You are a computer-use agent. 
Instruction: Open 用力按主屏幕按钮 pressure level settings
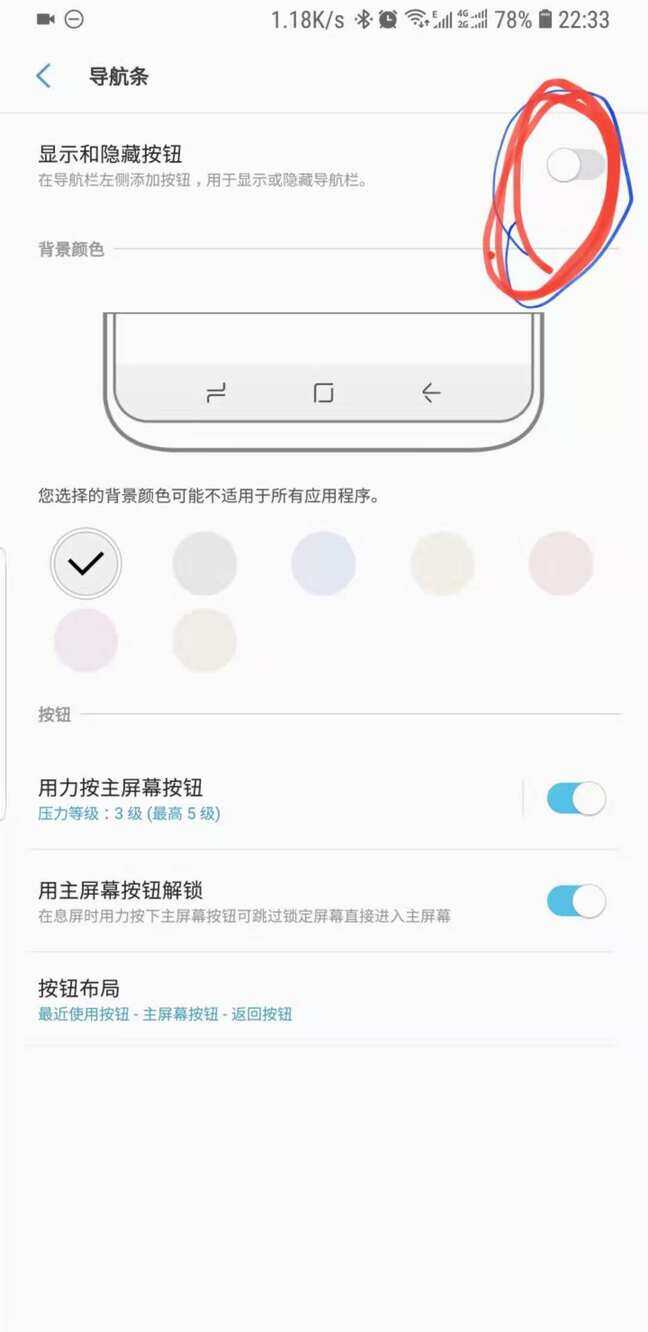coord(250,799)
